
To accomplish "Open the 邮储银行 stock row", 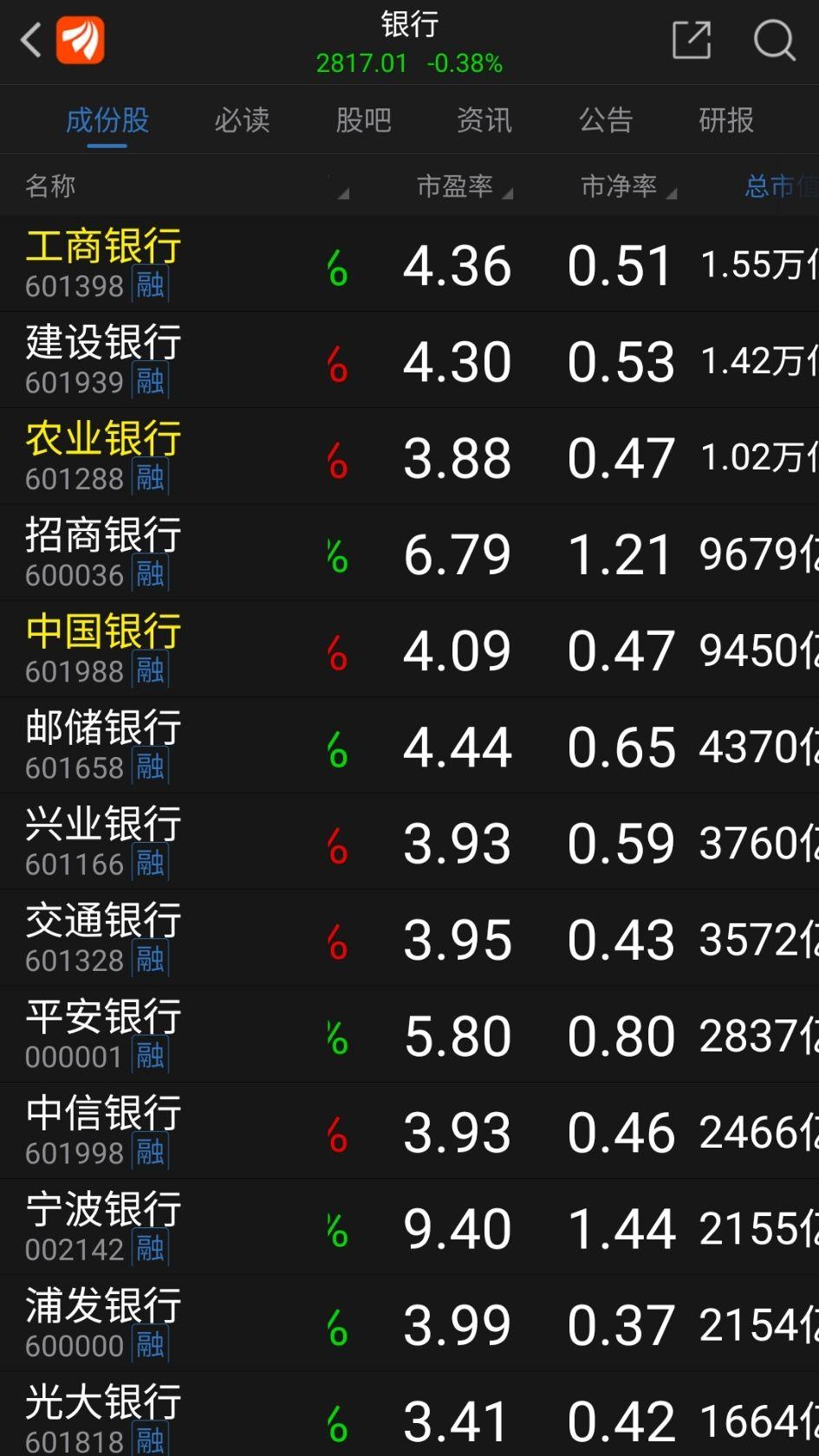I will pyautogui.click(x=409, y=746).
